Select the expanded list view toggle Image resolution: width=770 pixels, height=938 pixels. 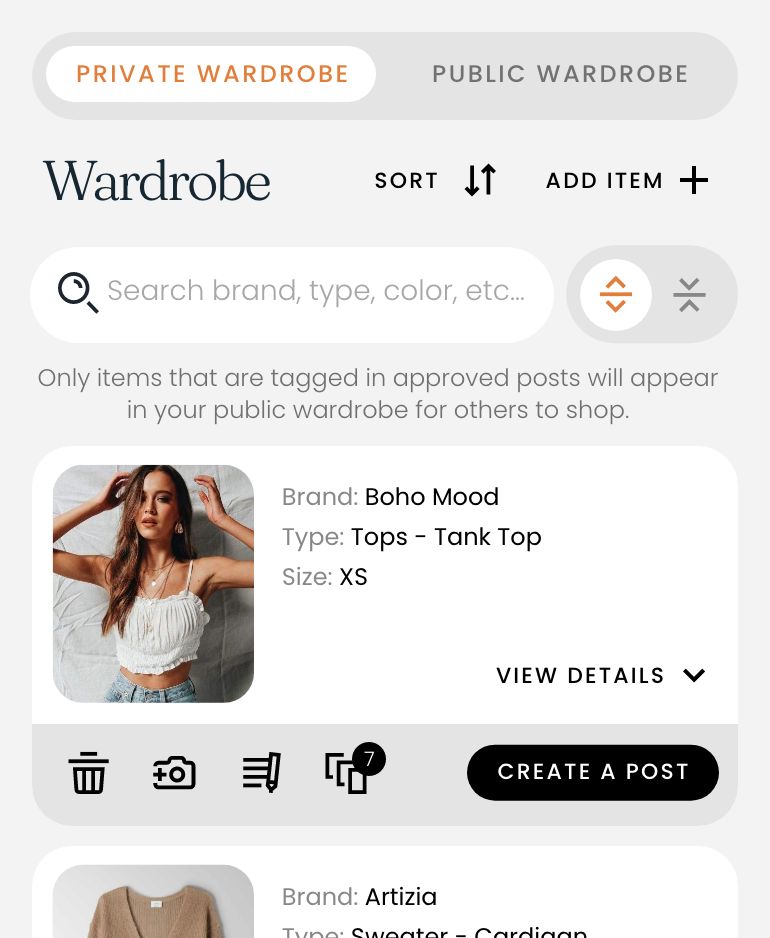pyautogui.click(x=616, y=295)
